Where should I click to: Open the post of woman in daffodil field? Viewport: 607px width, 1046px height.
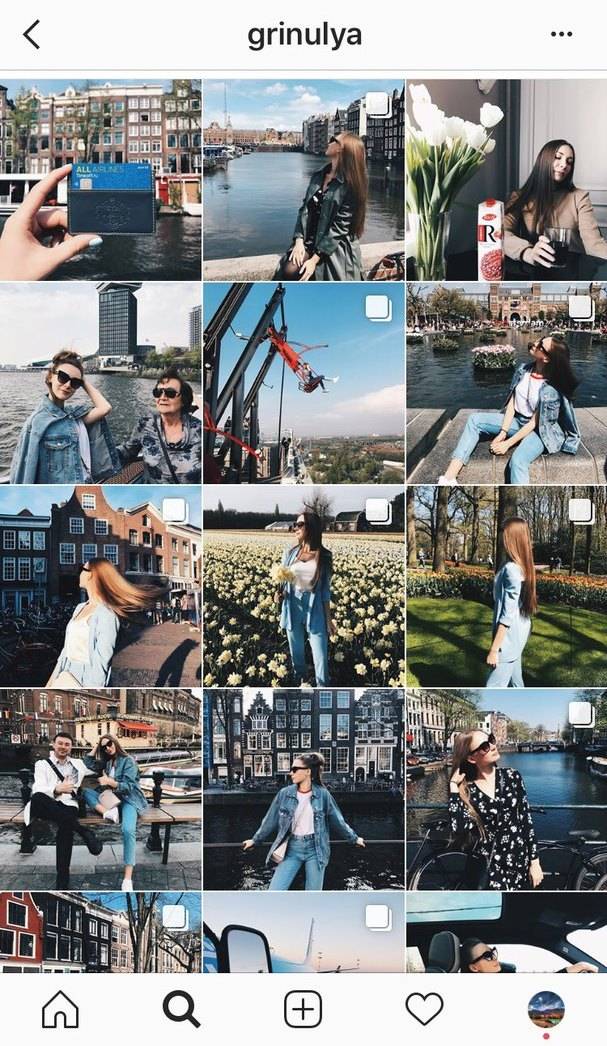[304, 586]
